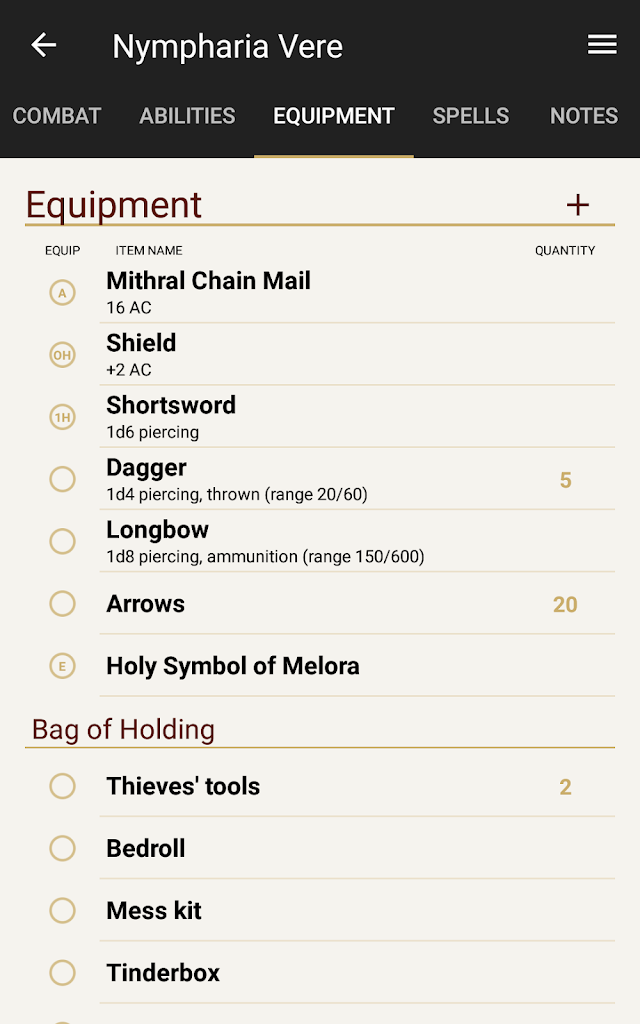Screen dimensions: 640x1024
Task: Open the Mess kit item
Action: (x=154, y=910)
